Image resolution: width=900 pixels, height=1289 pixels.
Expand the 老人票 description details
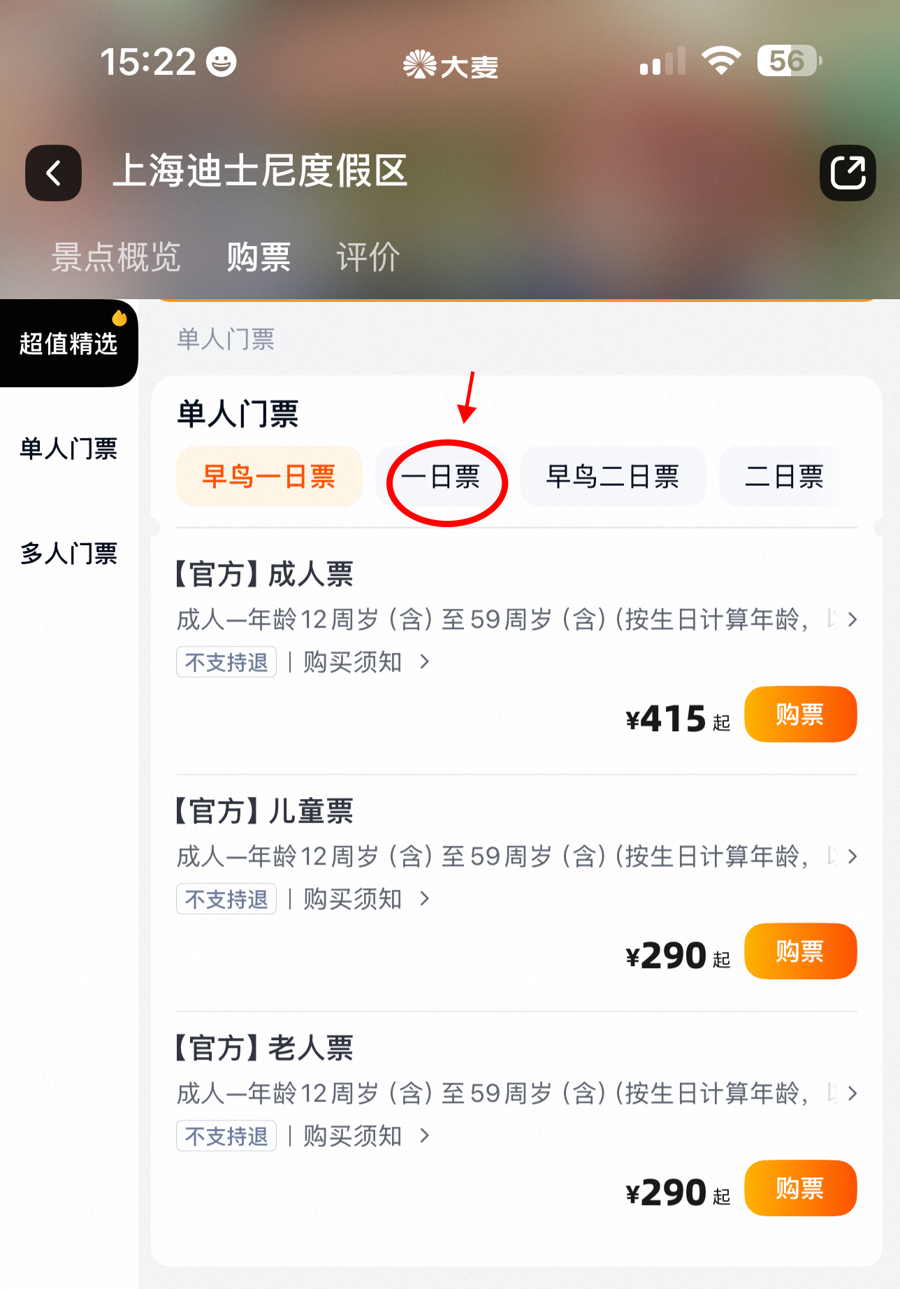click(851, 1094)
